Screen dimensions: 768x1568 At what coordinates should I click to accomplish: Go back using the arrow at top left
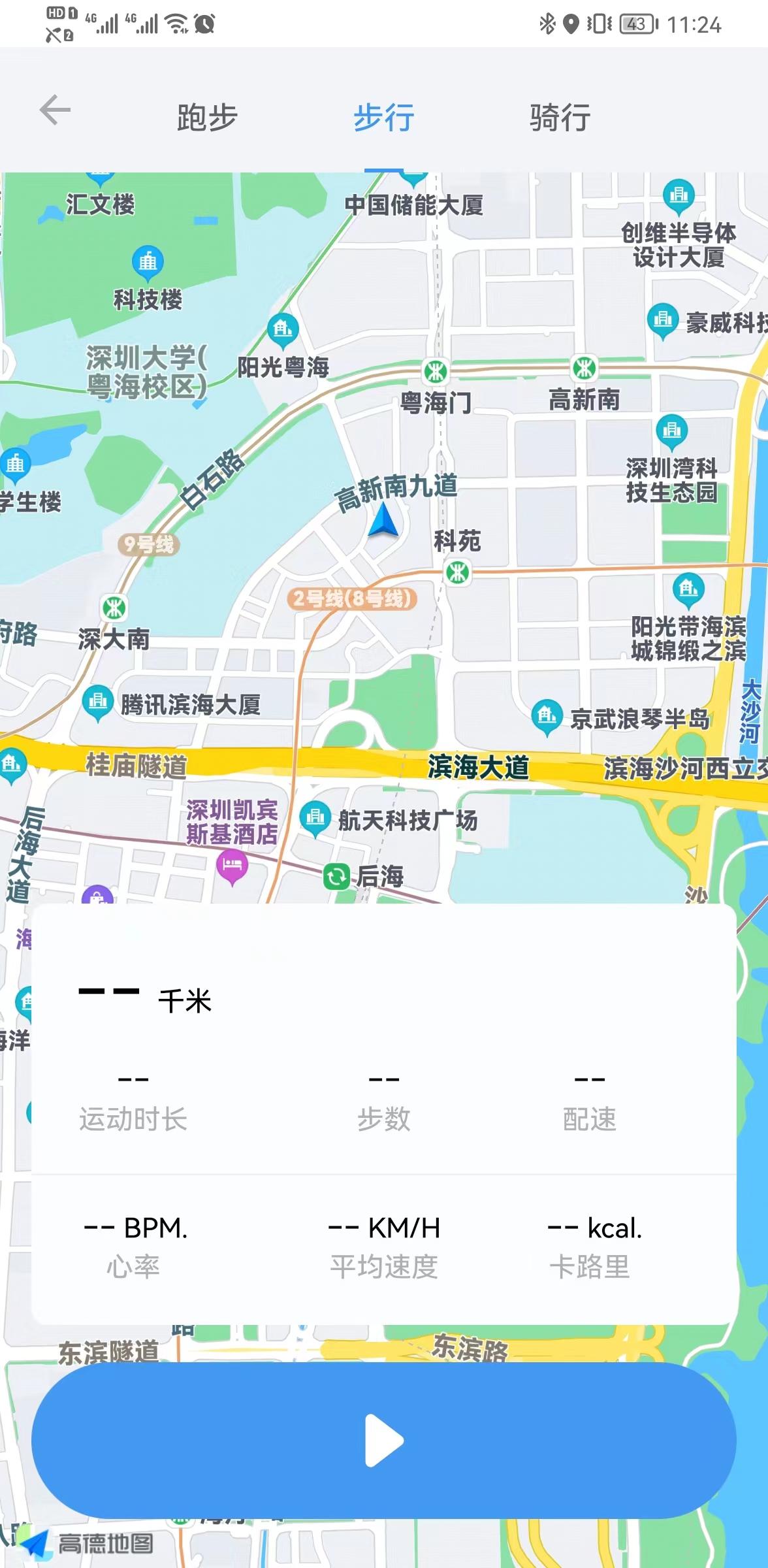(x=56, y=110)
